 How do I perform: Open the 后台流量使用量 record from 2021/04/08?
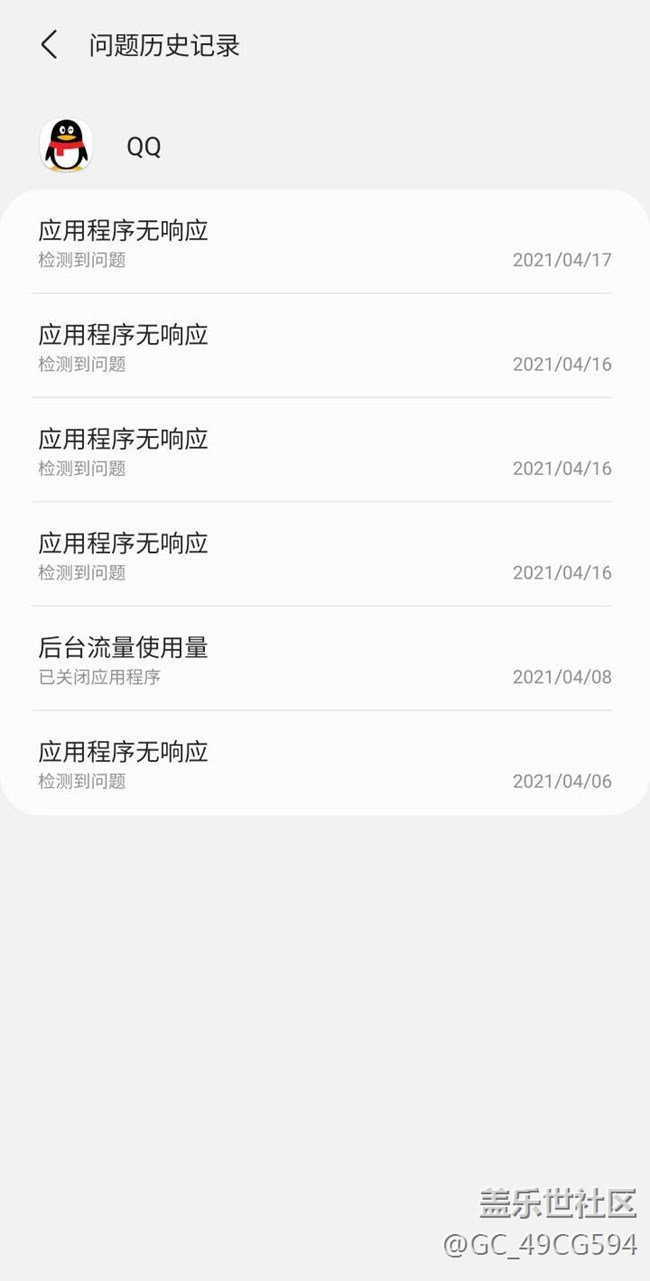point(325,659)
